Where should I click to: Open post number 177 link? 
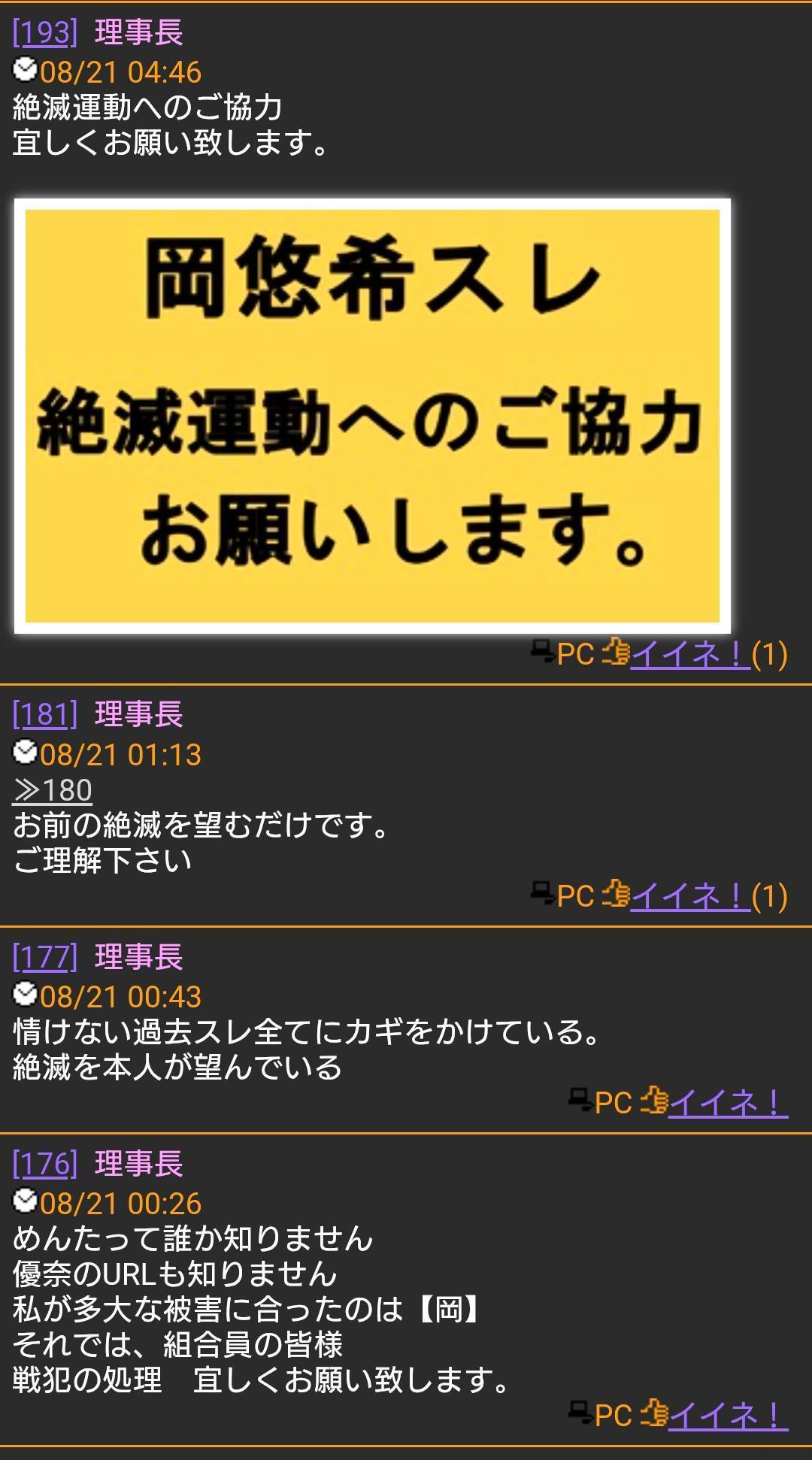pos(45,958)
